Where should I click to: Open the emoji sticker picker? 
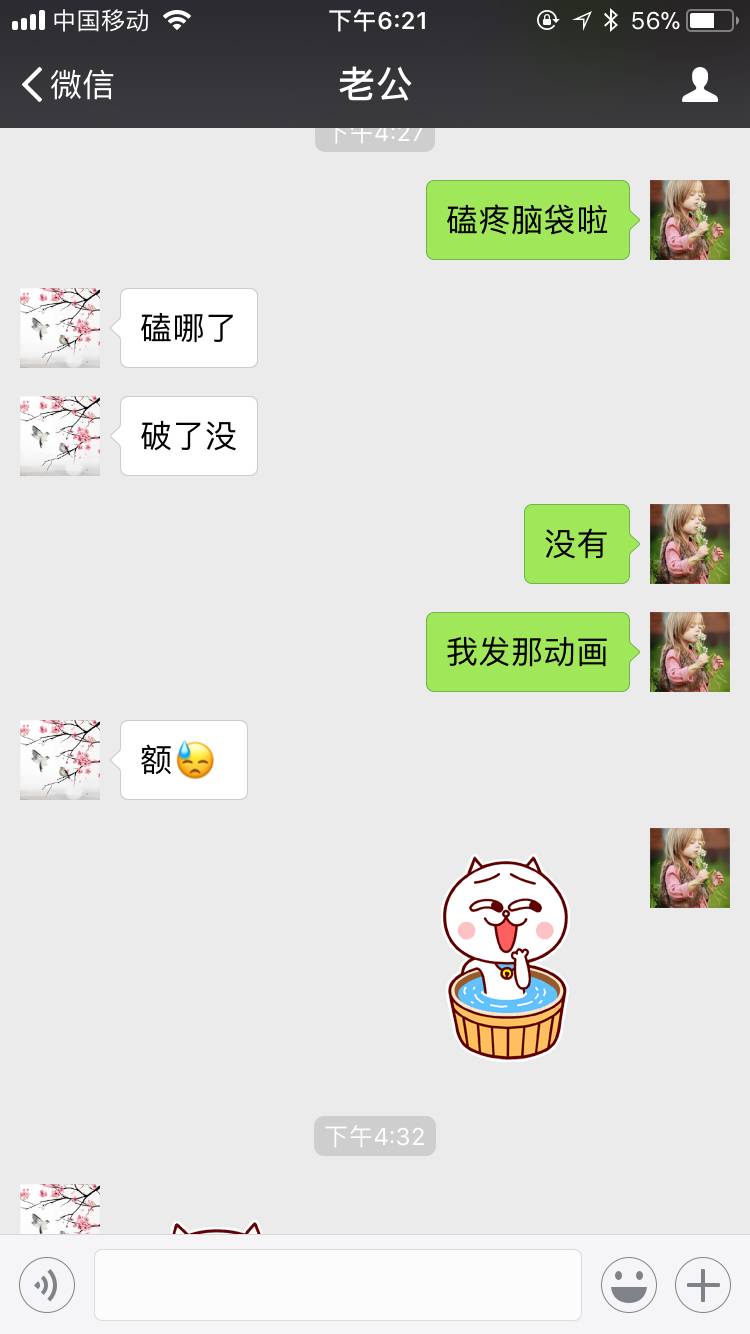628,1284
